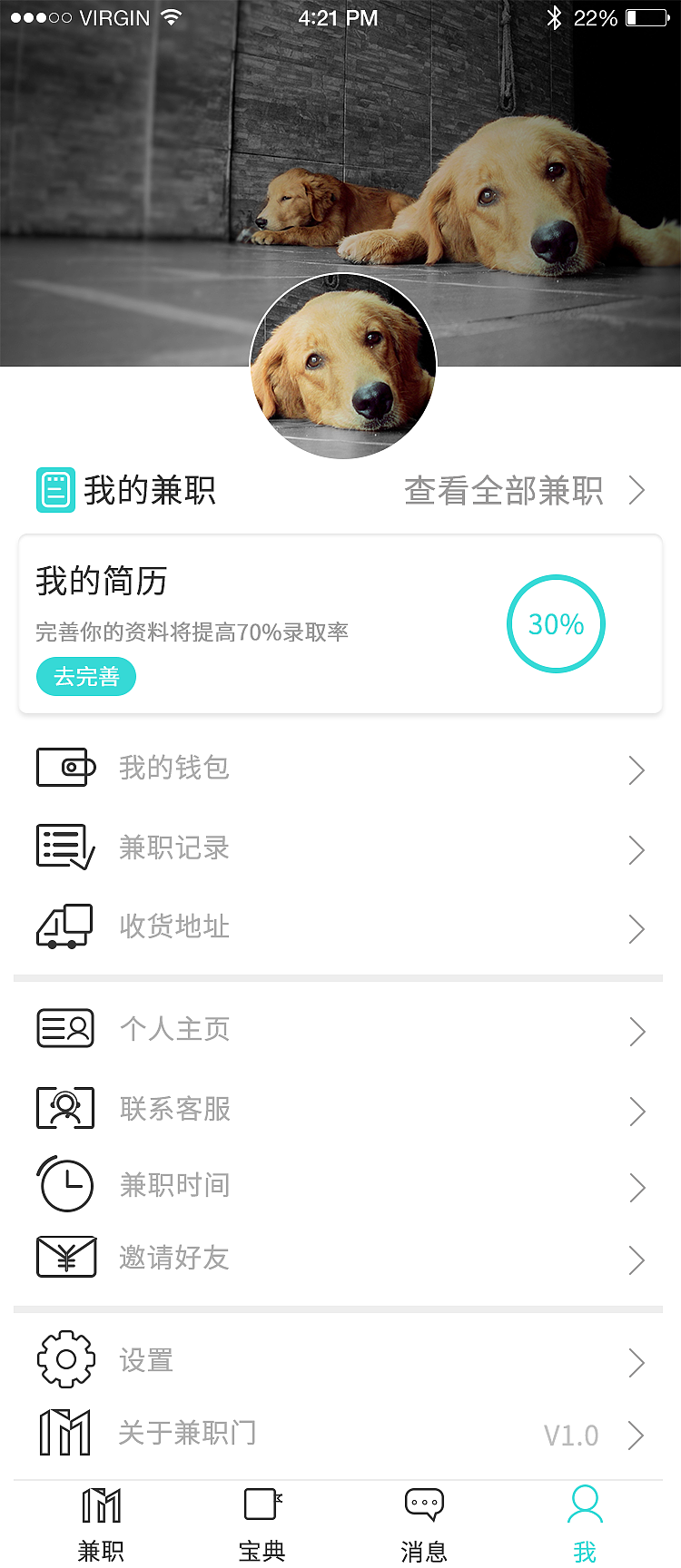Screen dimensions: 681x1568
Task: Tap the 去完善 button
Action: click(x=85, y=676)
